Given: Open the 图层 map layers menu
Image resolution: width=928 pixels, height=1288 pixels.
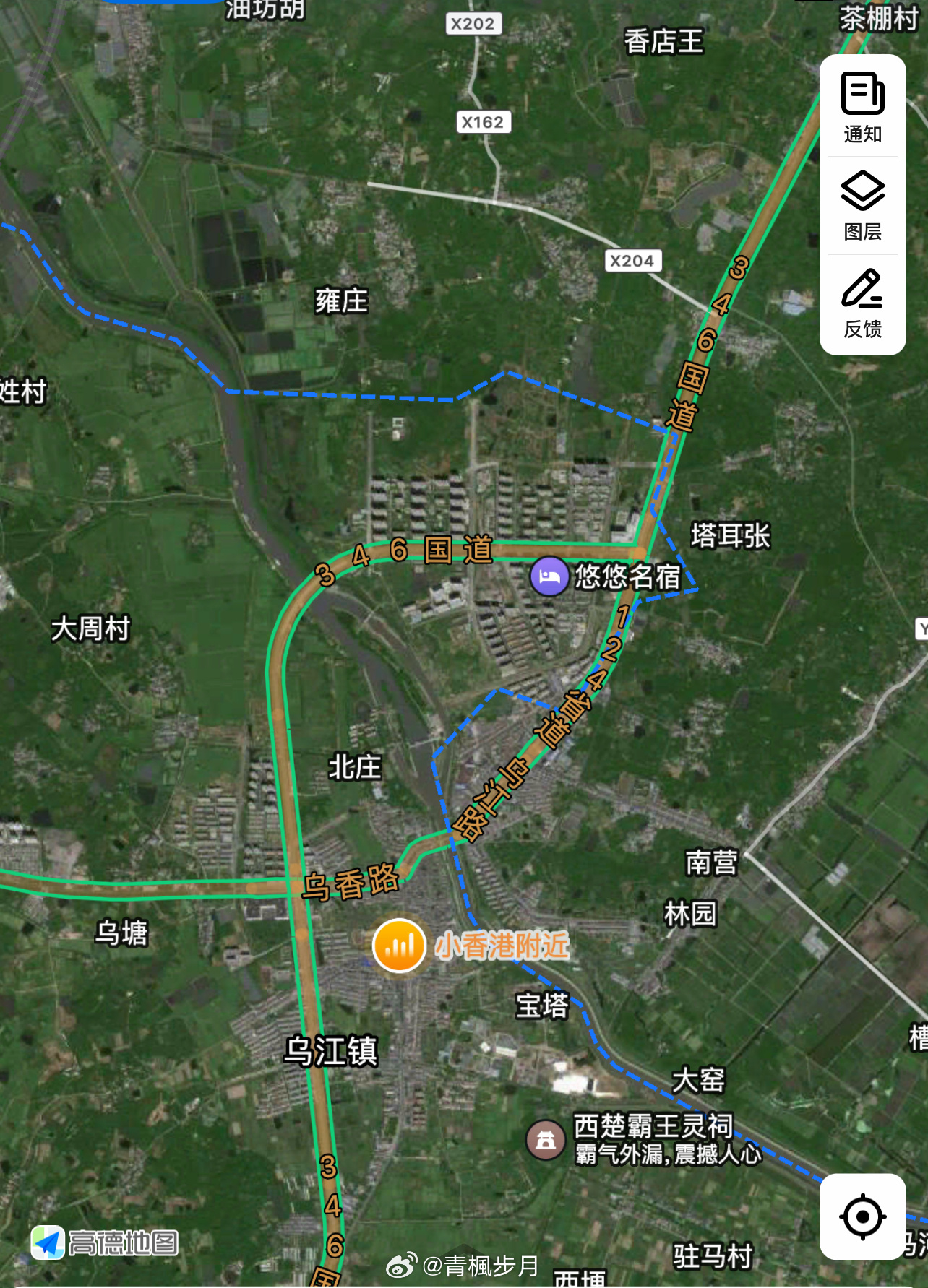Looking at the screenshot, I should coord(862,205).
